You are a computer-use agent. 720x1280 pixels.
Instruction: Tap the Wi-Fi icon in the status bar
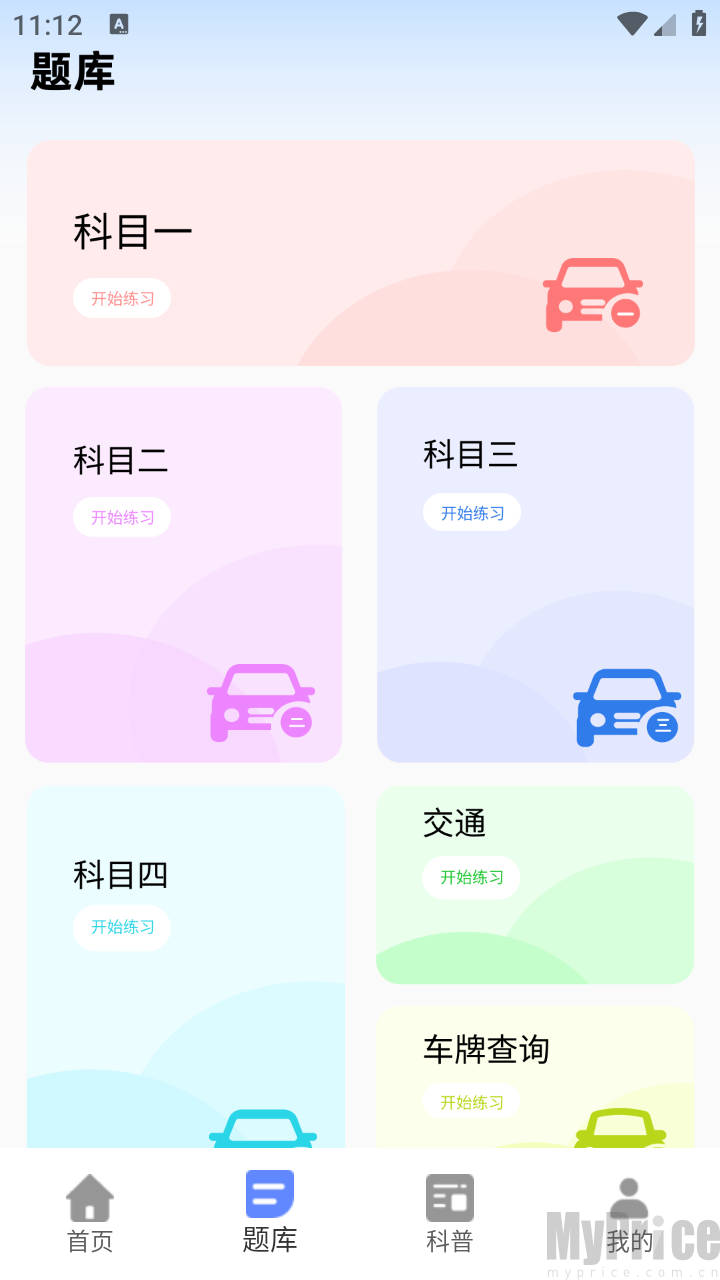click(632, 22)
